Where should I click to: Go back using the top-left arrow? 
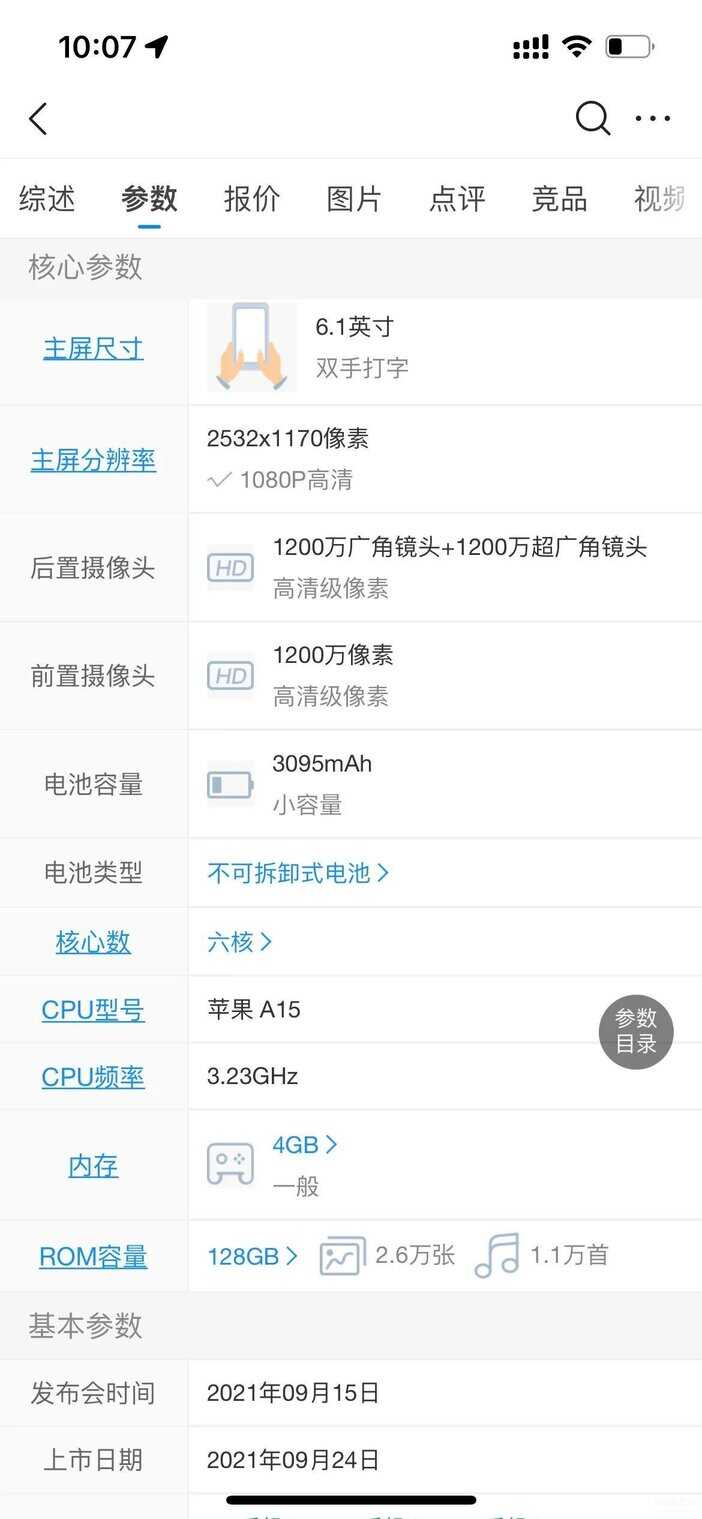click(38, 119)
